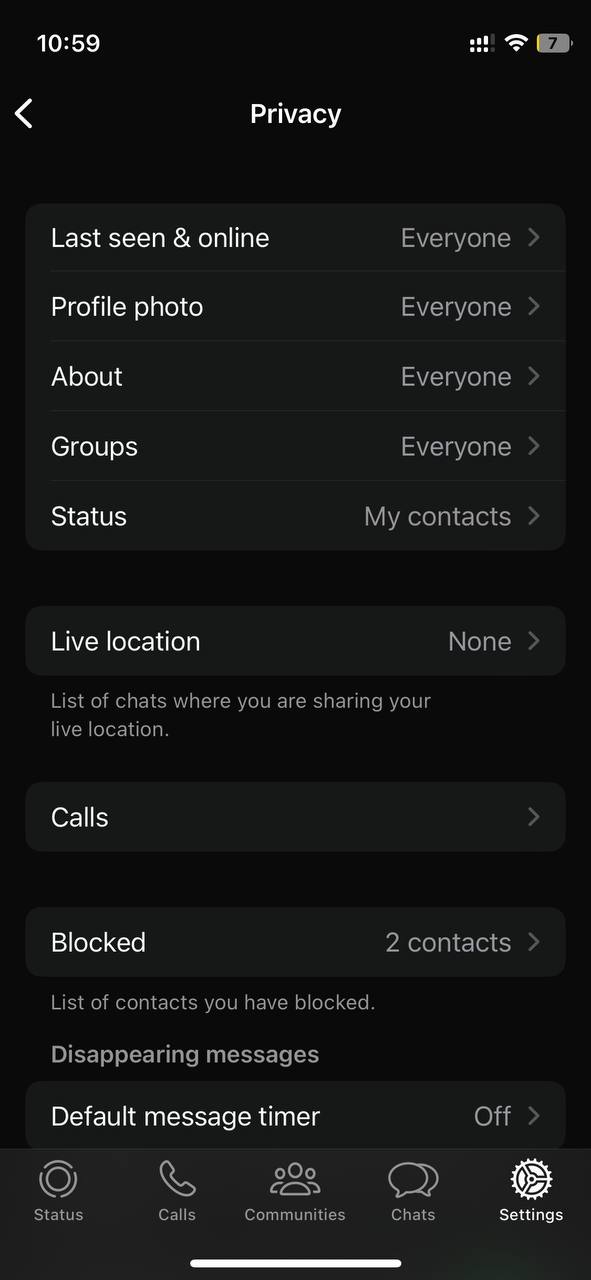Switch to the Calls tab
The height and width of the screenshot is (1280, 591).
pyautogui.click(x=177, y=1192)
